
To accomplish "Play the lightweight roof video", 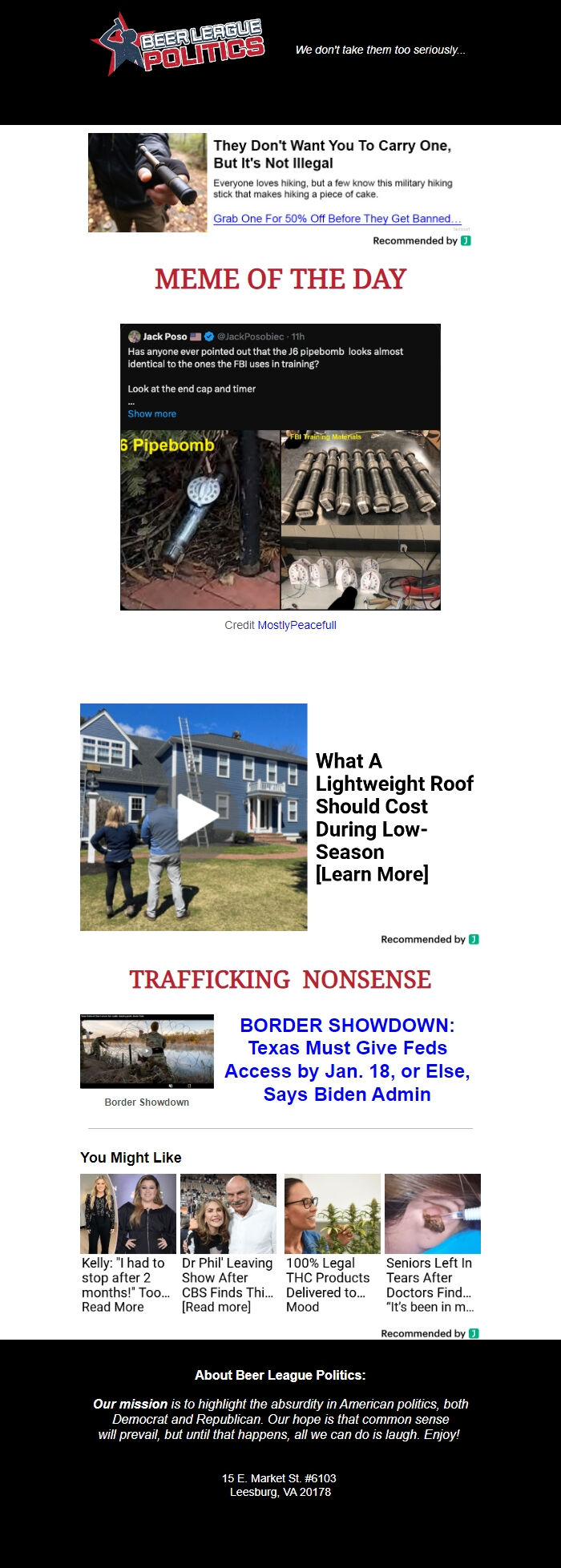I will (x=194, y=817).
